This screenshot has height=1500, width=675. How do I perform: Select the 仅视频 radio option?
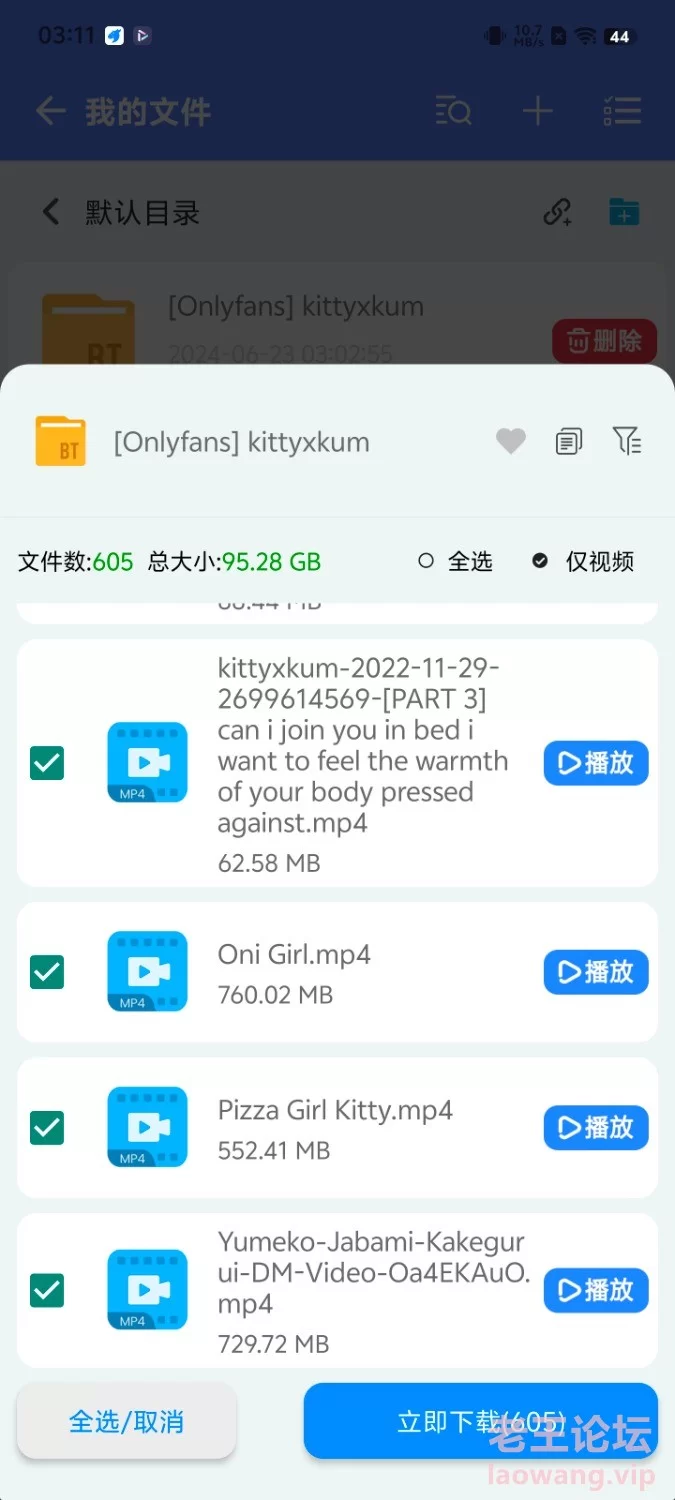coord(583,561)
